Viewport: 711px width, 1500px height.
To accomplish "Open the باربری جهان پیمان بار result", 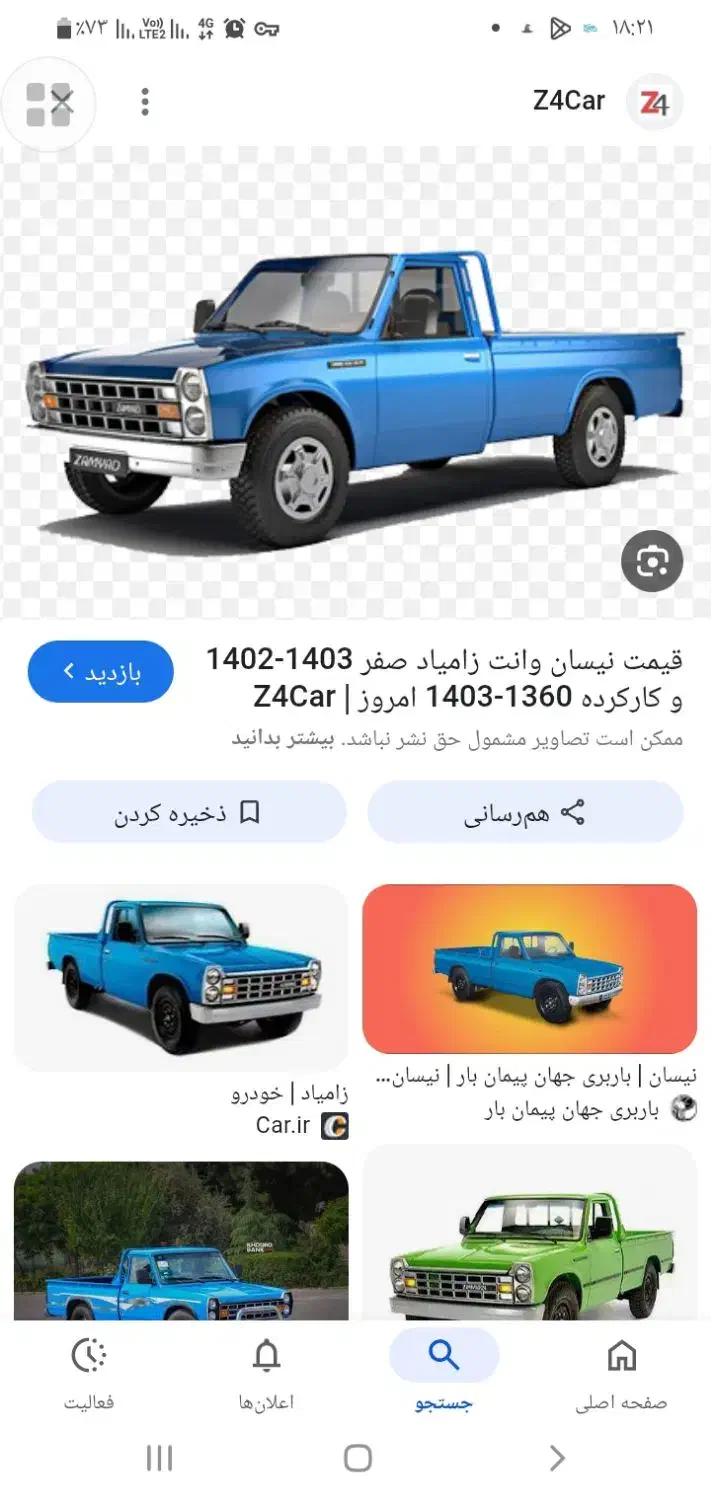I will [529, 969].
